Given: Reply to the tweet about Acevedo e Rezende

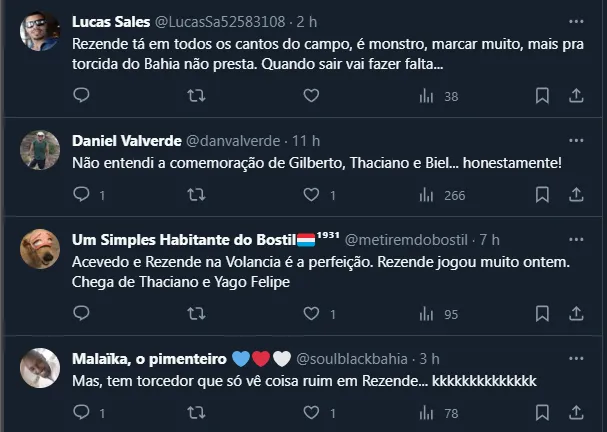Looking at the screenshot, I should [x=82, y=314].
